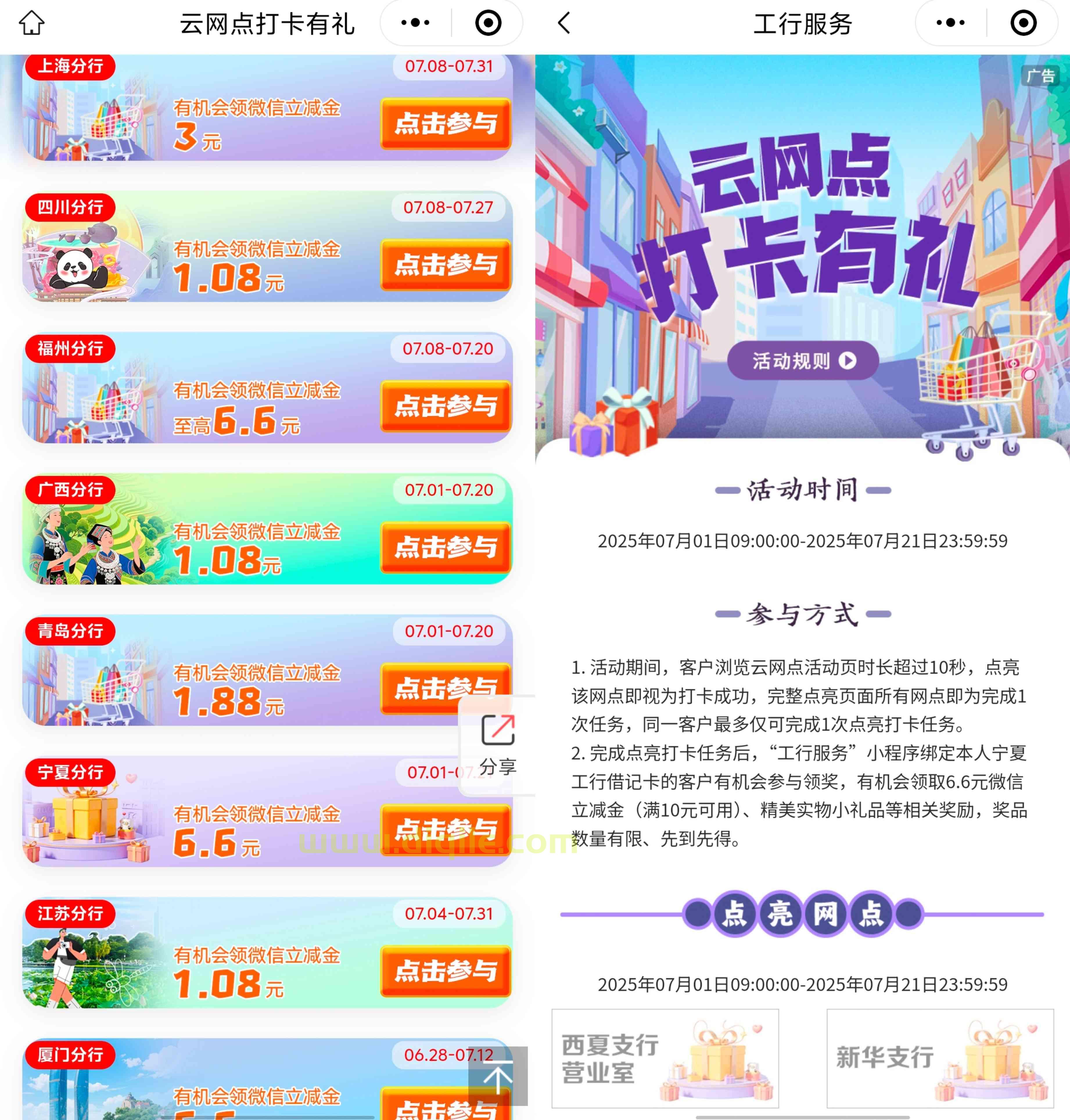Close the 云网点打卡有礼 mini program
1070x1120 pixels.
[488, 23]
